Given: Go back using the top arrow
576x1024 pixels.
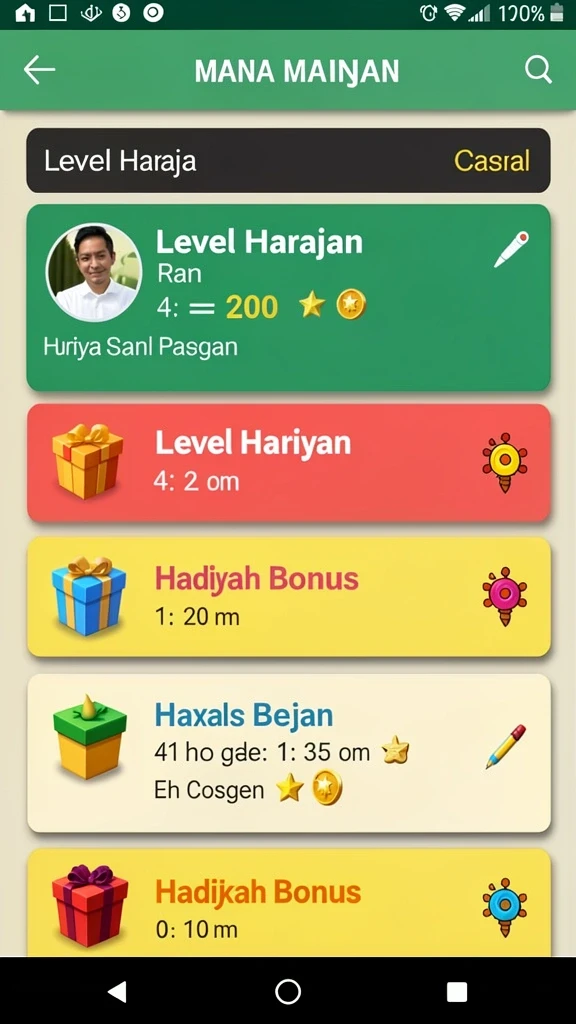Looking at the screenshot, I should (x=39, y=70).
